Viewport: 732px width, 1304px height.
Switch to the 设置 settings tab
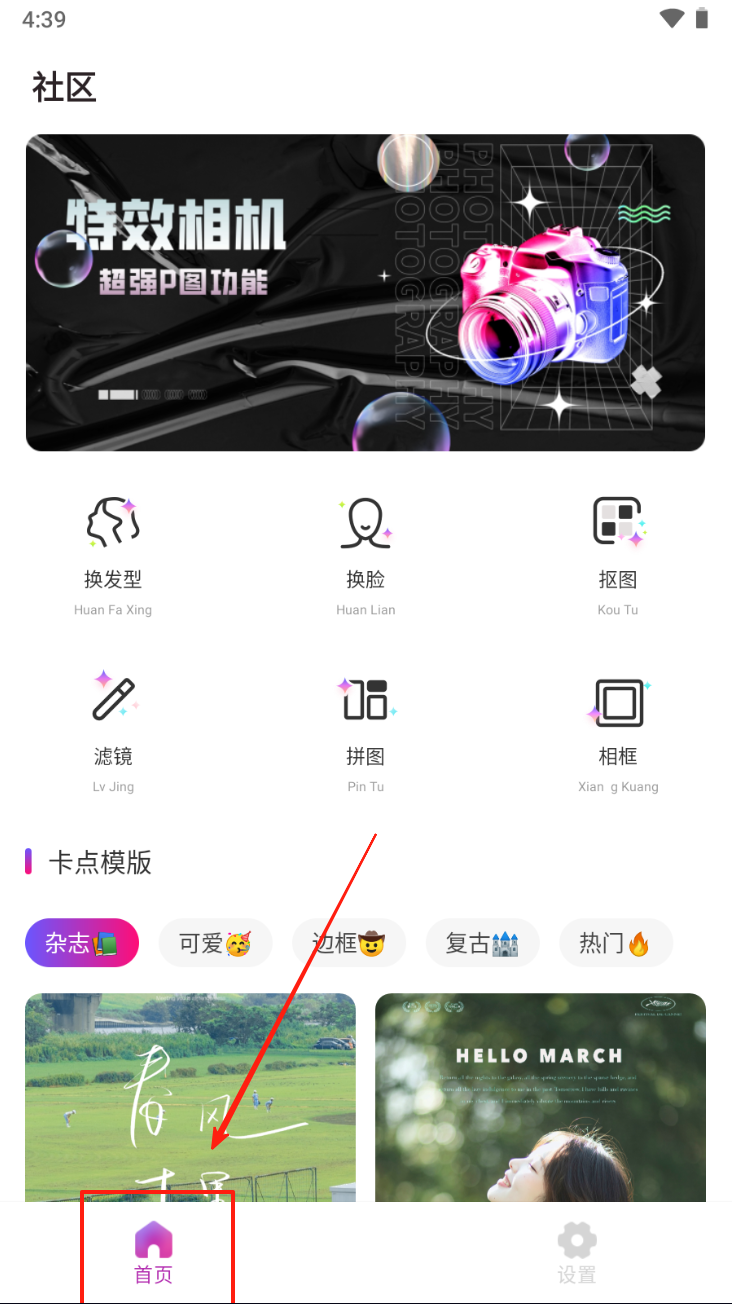click(x=577, y=1253)
